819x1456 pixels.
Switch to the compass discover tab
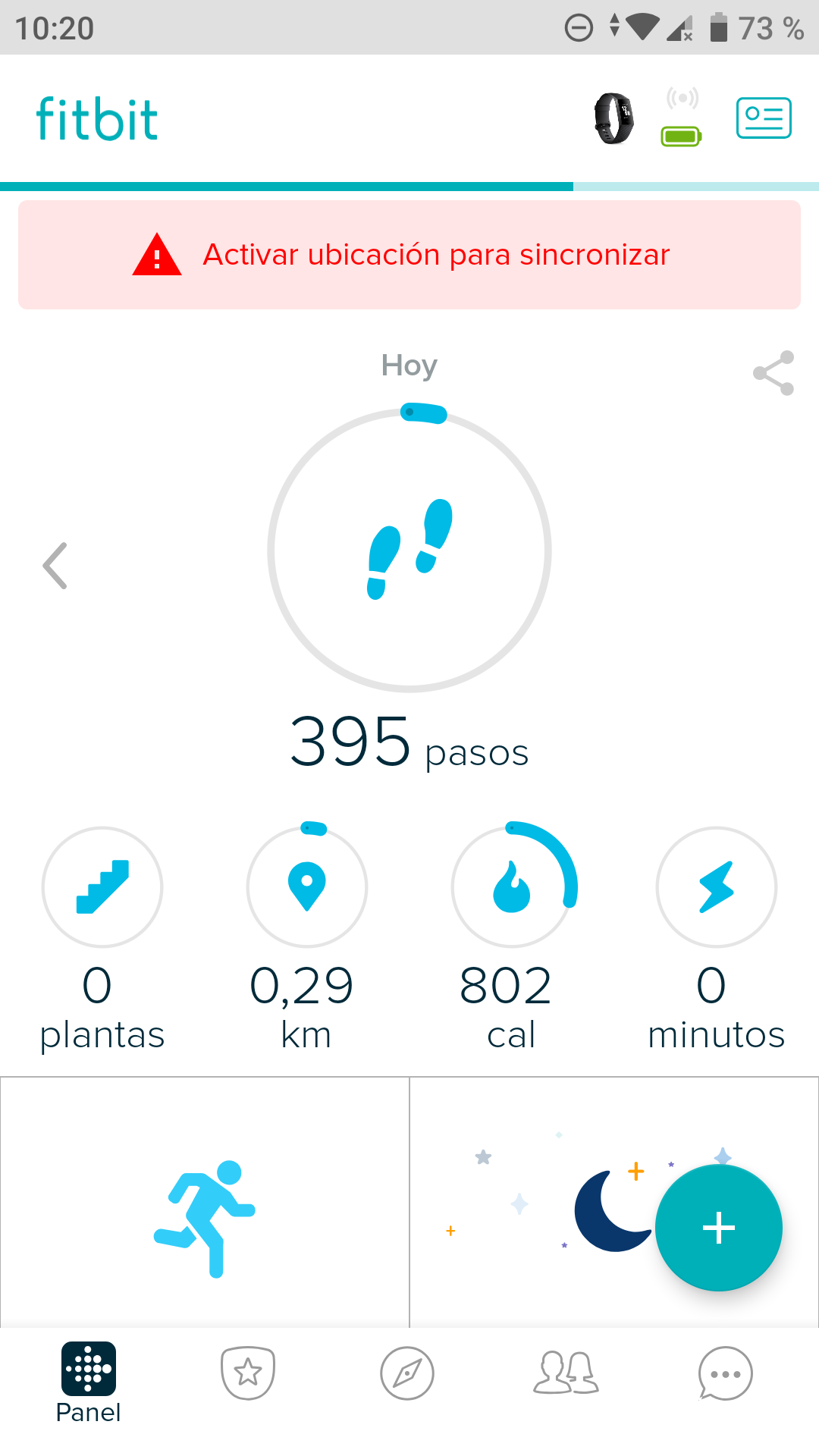[407, 1373]
